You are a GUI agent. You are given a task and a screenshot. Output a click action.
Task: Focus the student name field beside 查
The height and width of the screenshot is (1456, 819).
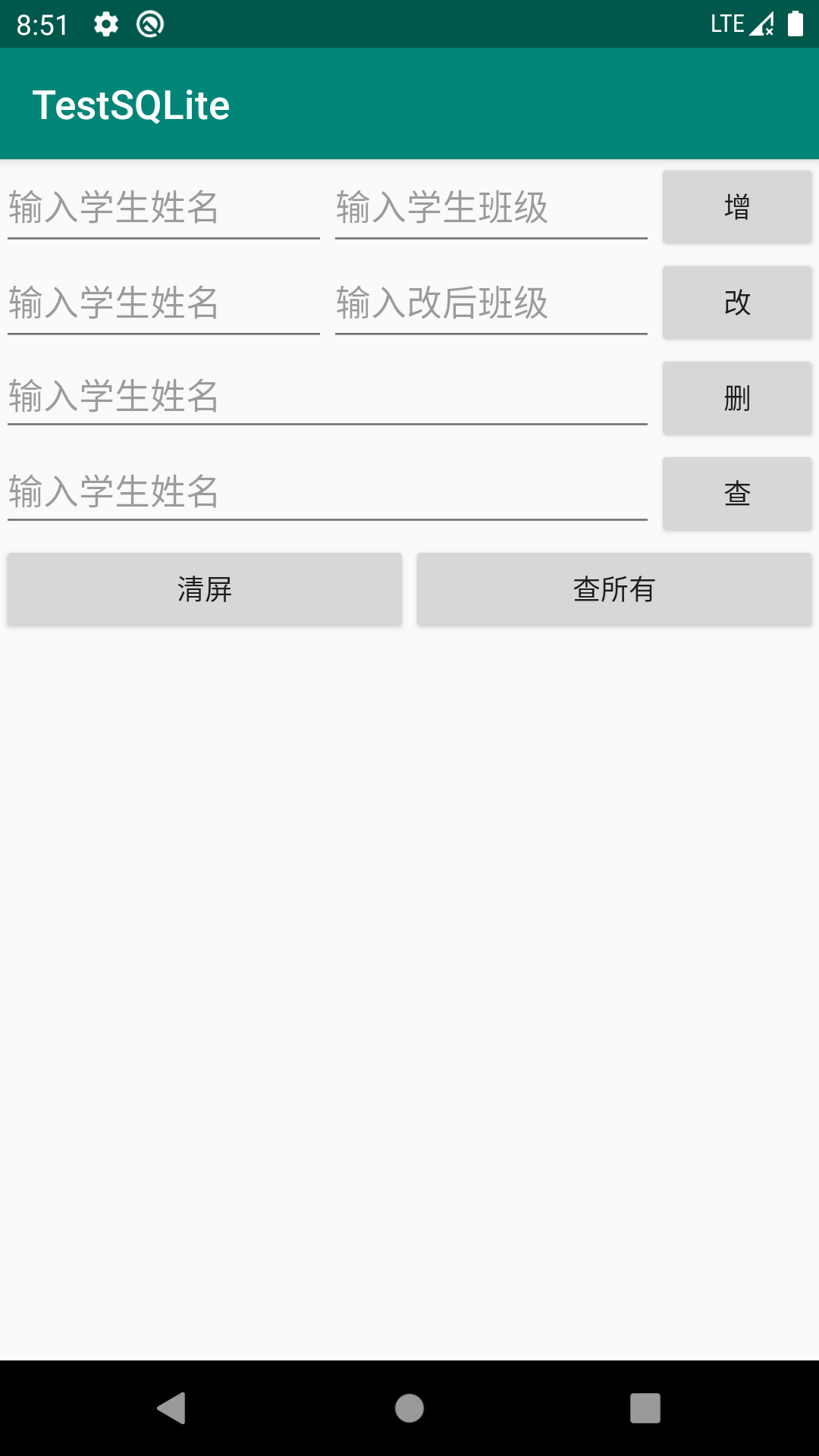327,492
